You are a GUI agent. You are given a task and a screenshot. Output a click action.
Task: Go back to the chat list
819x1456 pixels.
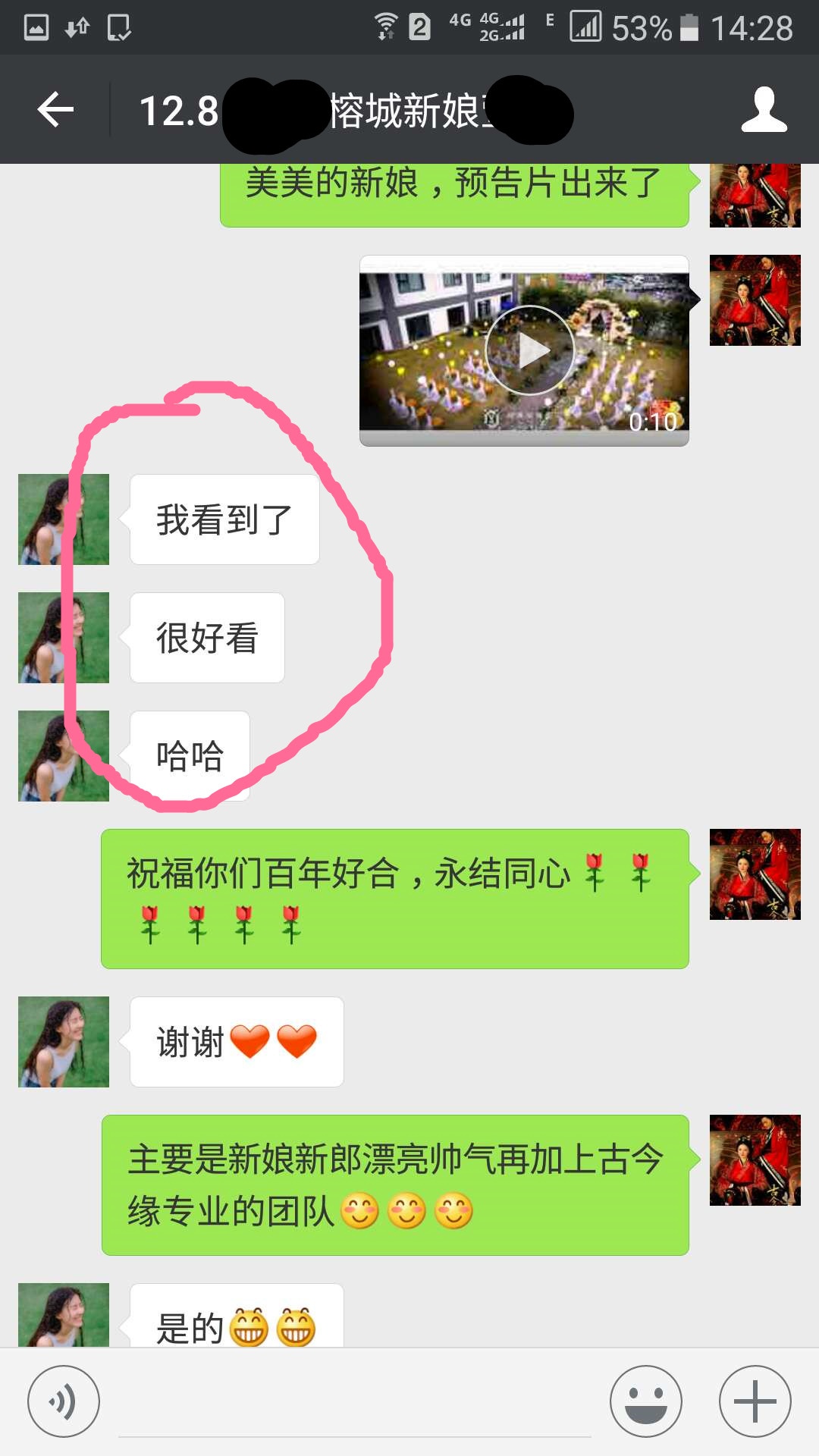[x=56, y=111]
